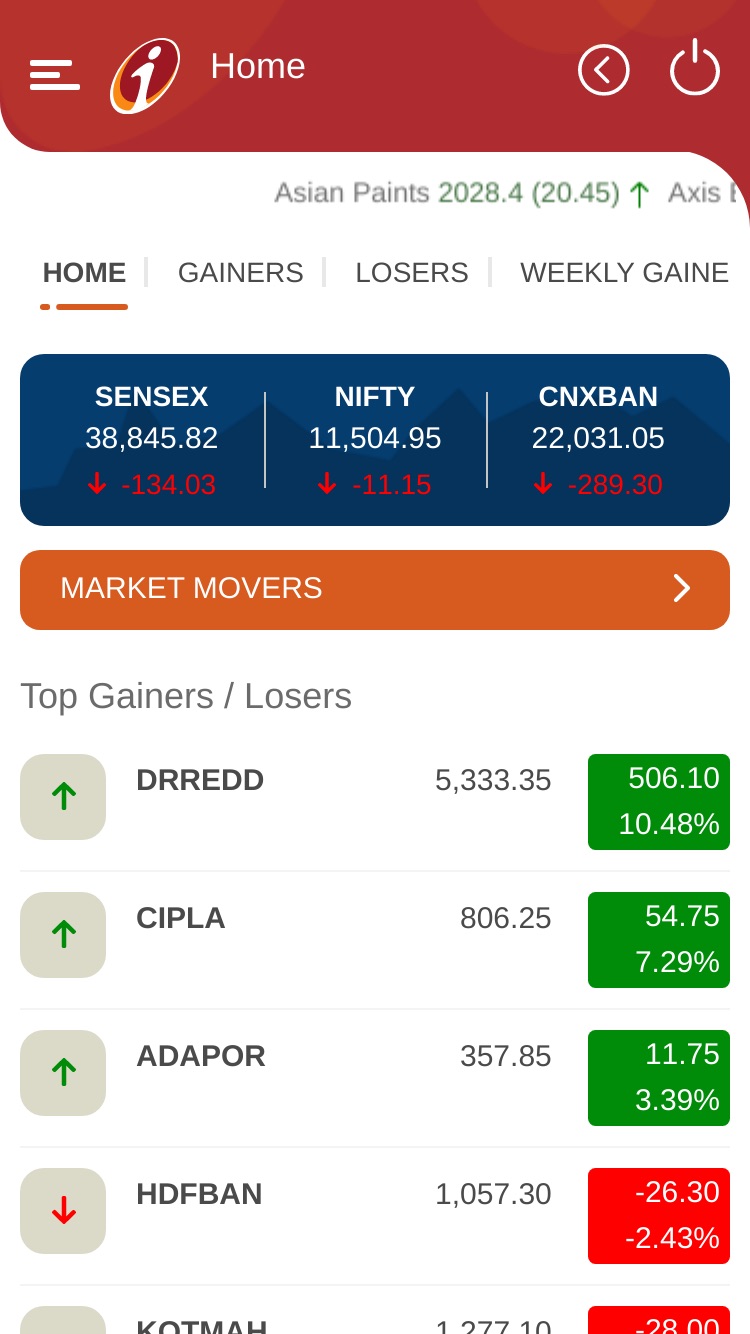Tap the power logout icon

pyautogui.click(x=695, y=67)
